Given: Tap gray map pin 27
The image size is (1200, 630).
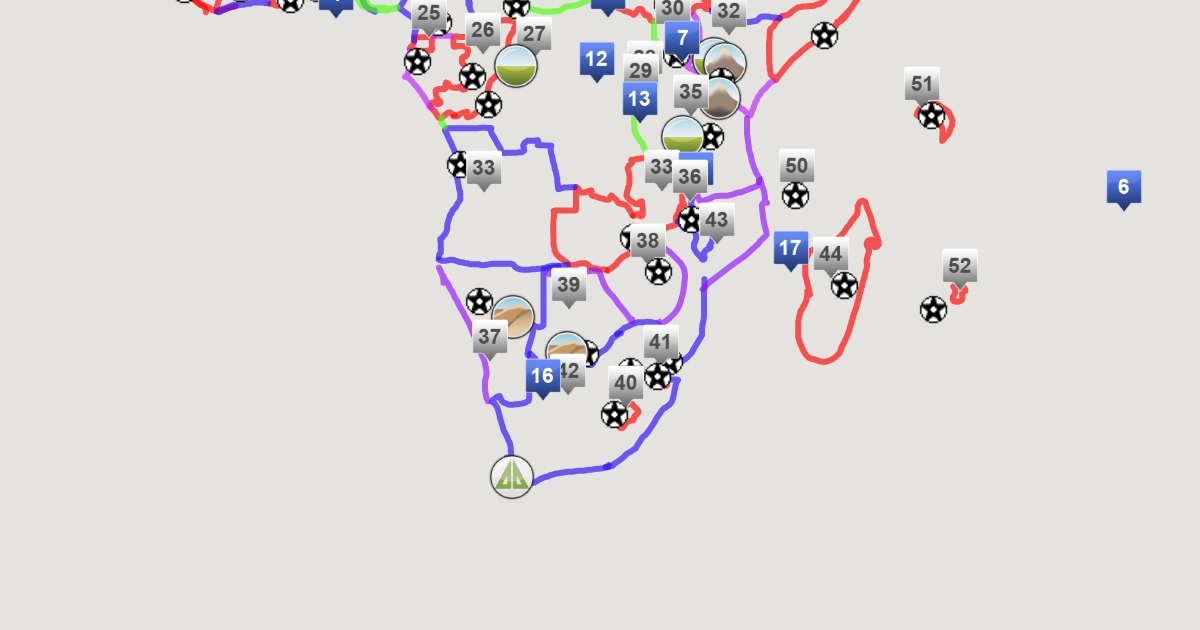Looking at the screenshot, I should pyautogui.click(x=534, y=34).
